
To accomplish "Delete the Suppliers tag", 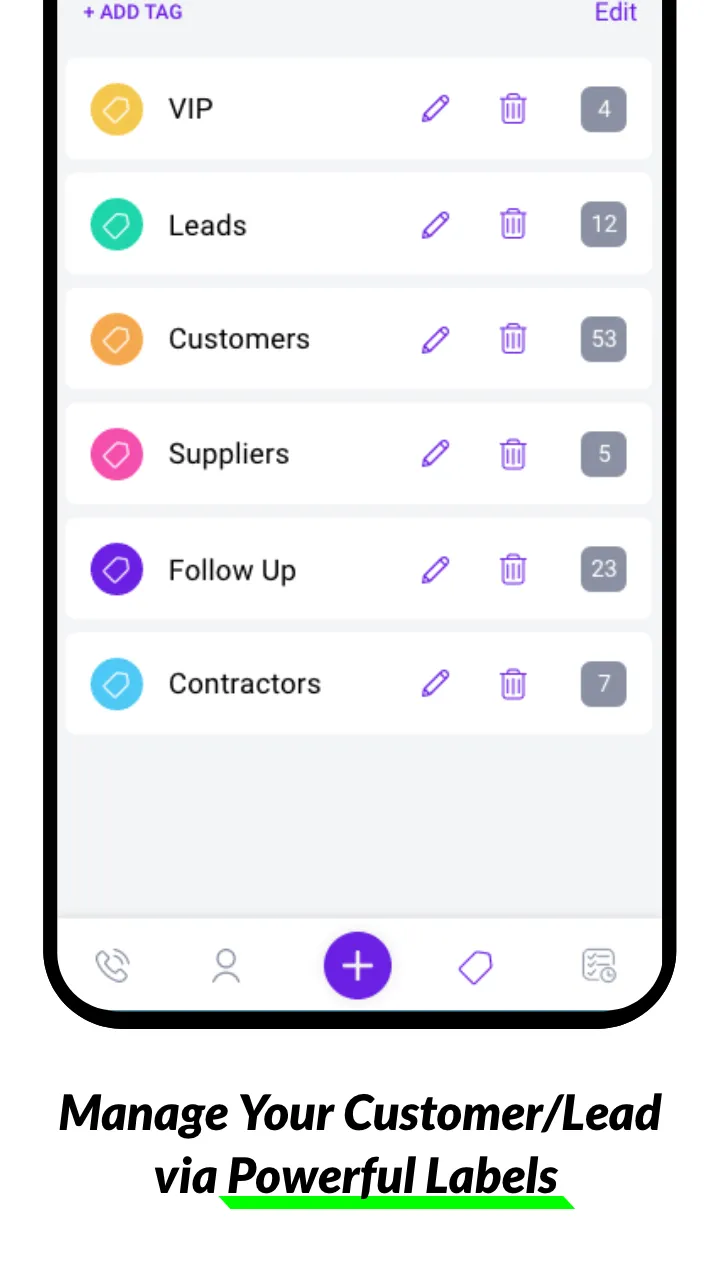I will point(513,454).
